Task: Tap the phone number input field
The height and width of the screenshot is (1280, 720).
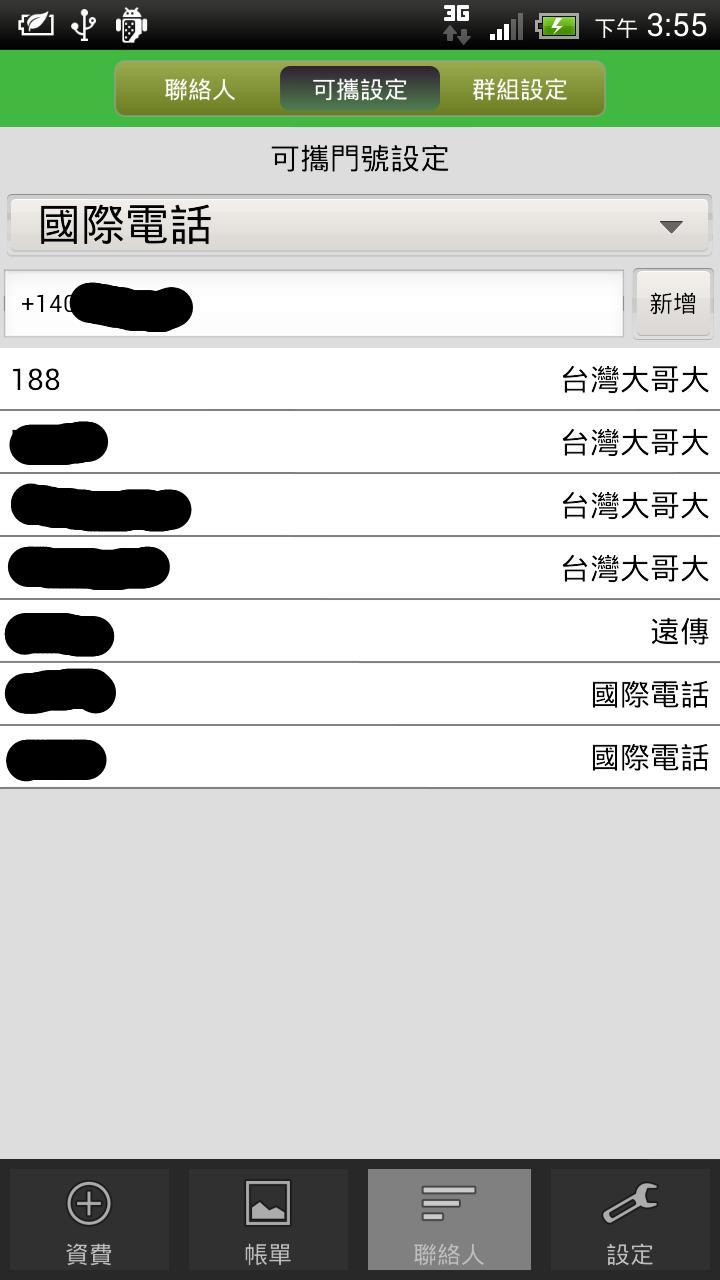Action: 314,303
